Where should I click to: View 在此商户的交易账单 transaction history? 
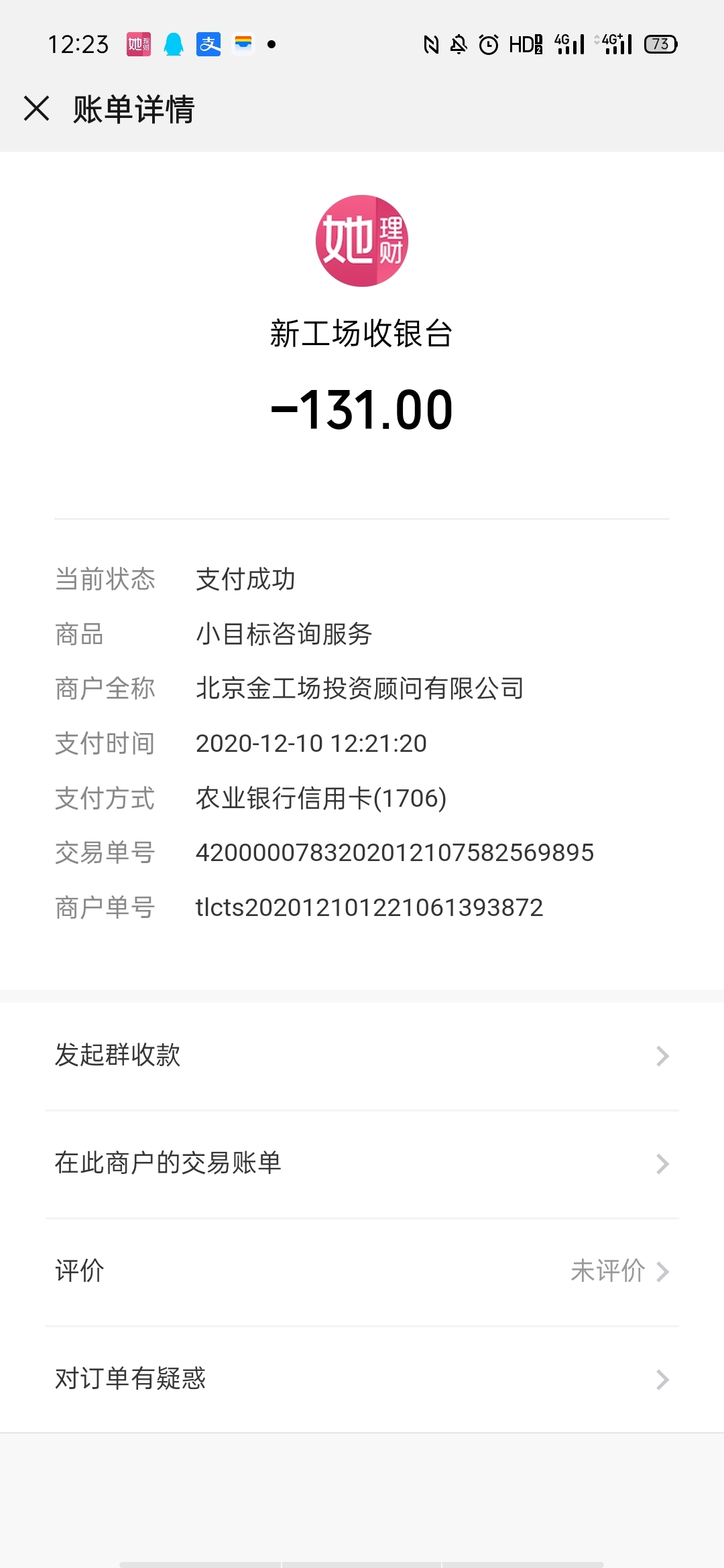362,1164
